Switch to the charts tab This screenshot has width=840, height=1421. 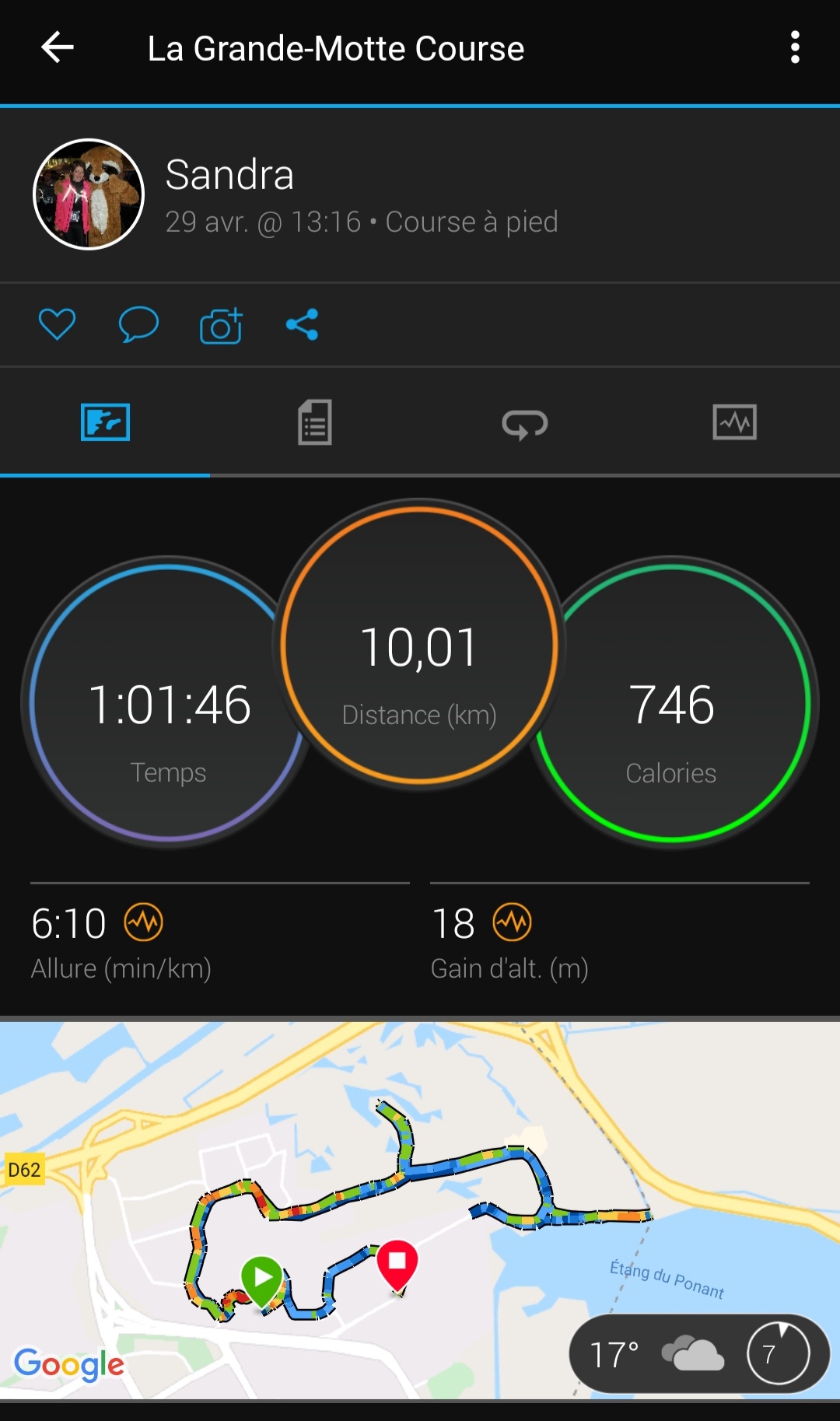pos(734,422)
